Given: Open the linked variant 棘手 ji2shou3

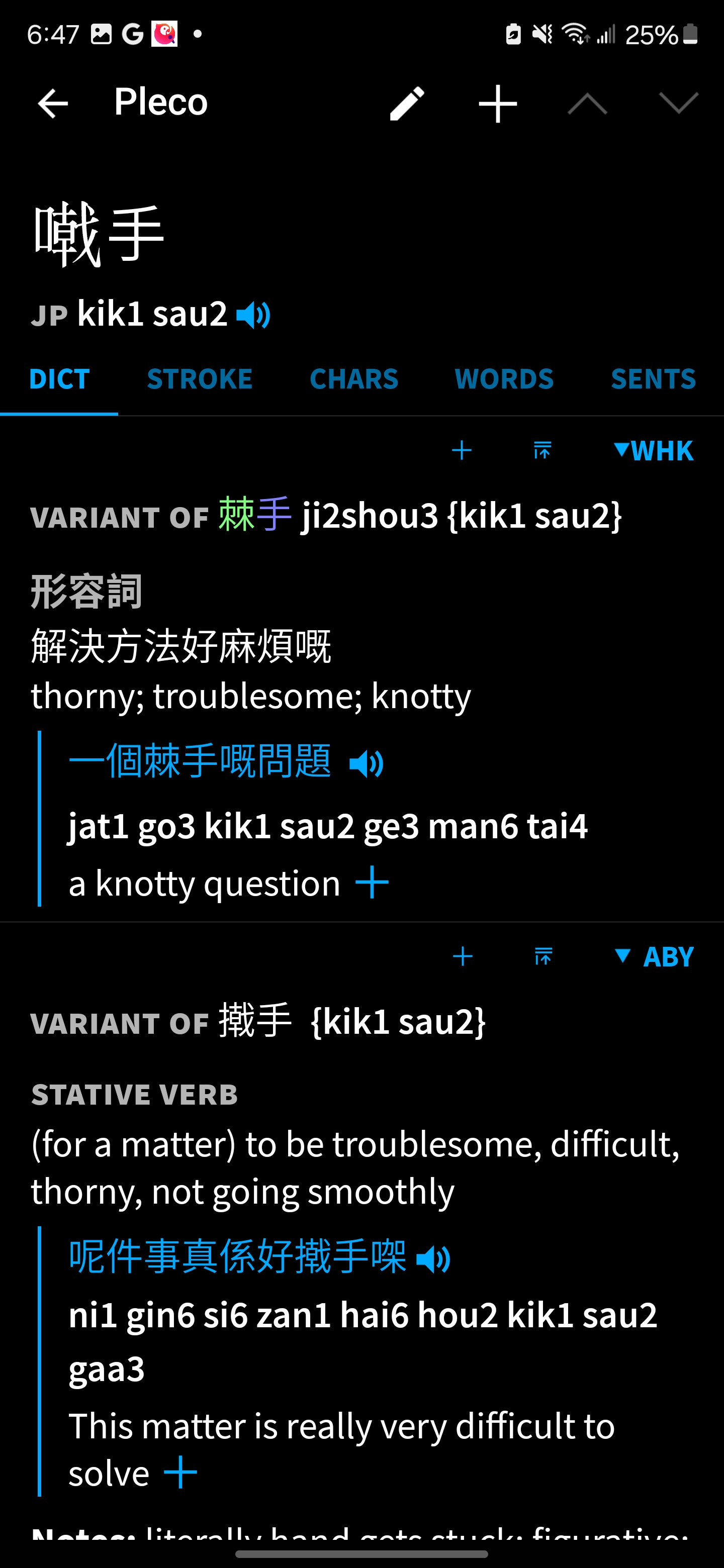Looking at the screenshot, I should tap(255, 515).
